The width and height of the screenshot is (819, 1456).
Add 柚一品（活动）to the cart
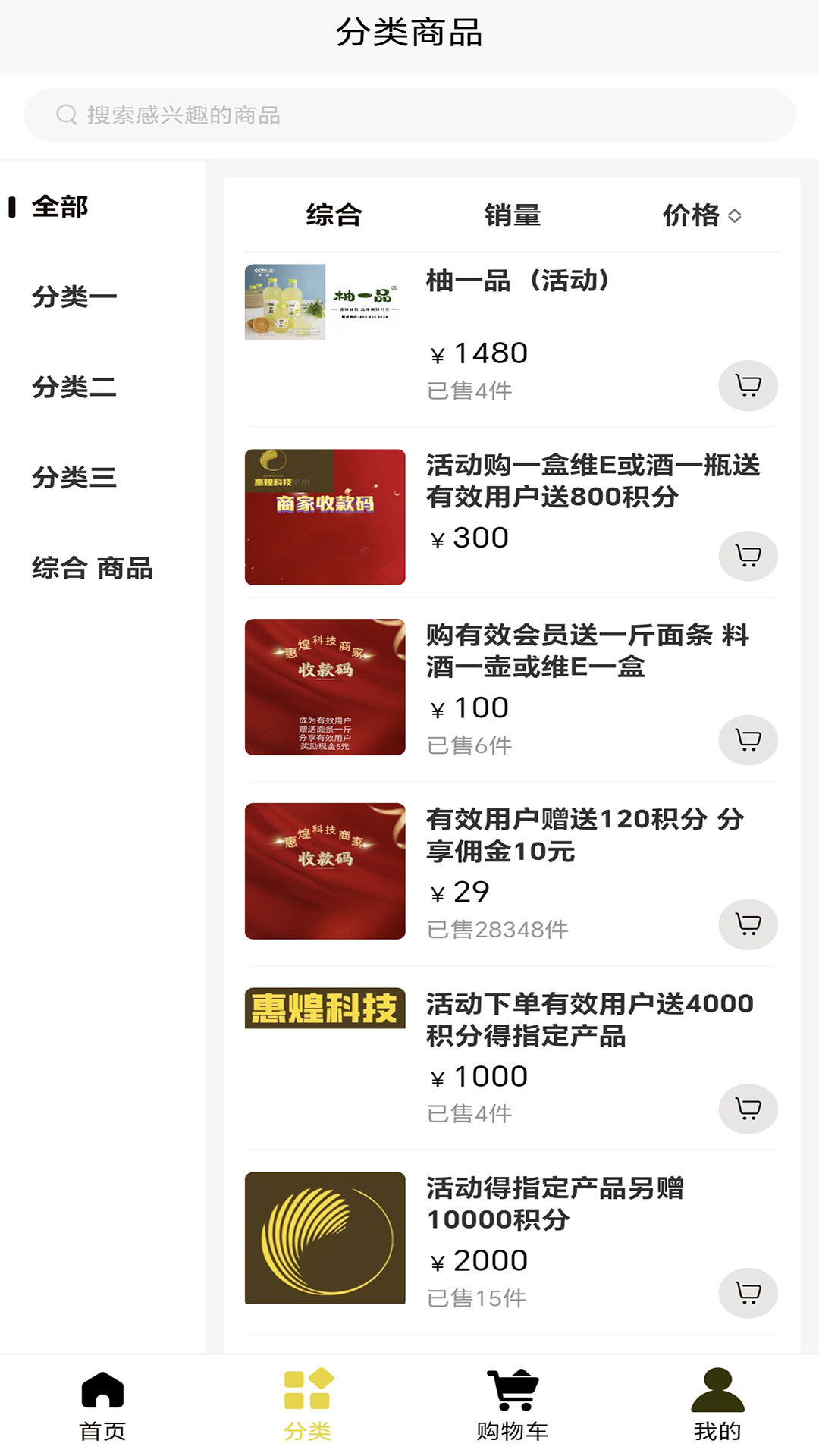[x=748, y=386]
